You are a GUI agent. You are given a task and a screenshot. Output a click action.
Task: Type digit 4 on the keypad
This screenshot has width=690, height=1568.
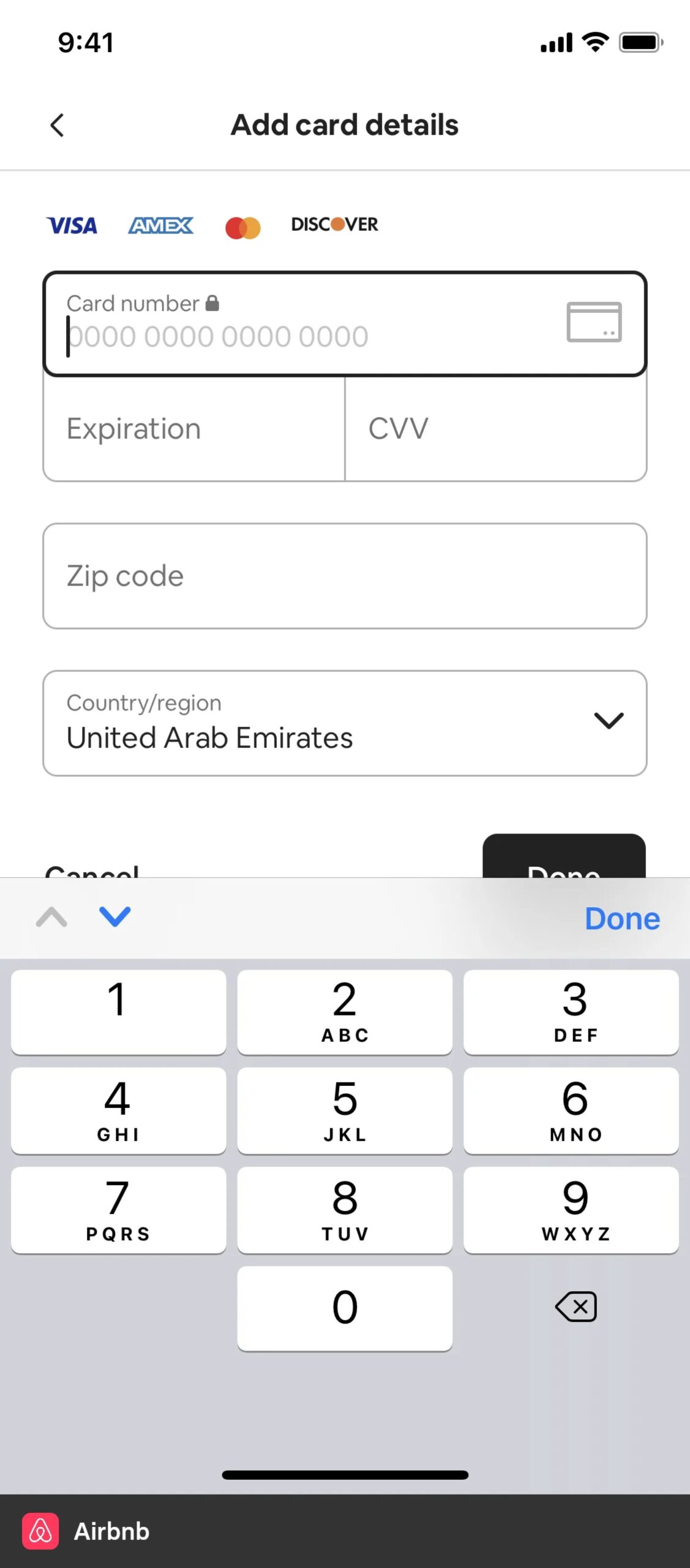pyautogui.click(x=119, y=1110)
